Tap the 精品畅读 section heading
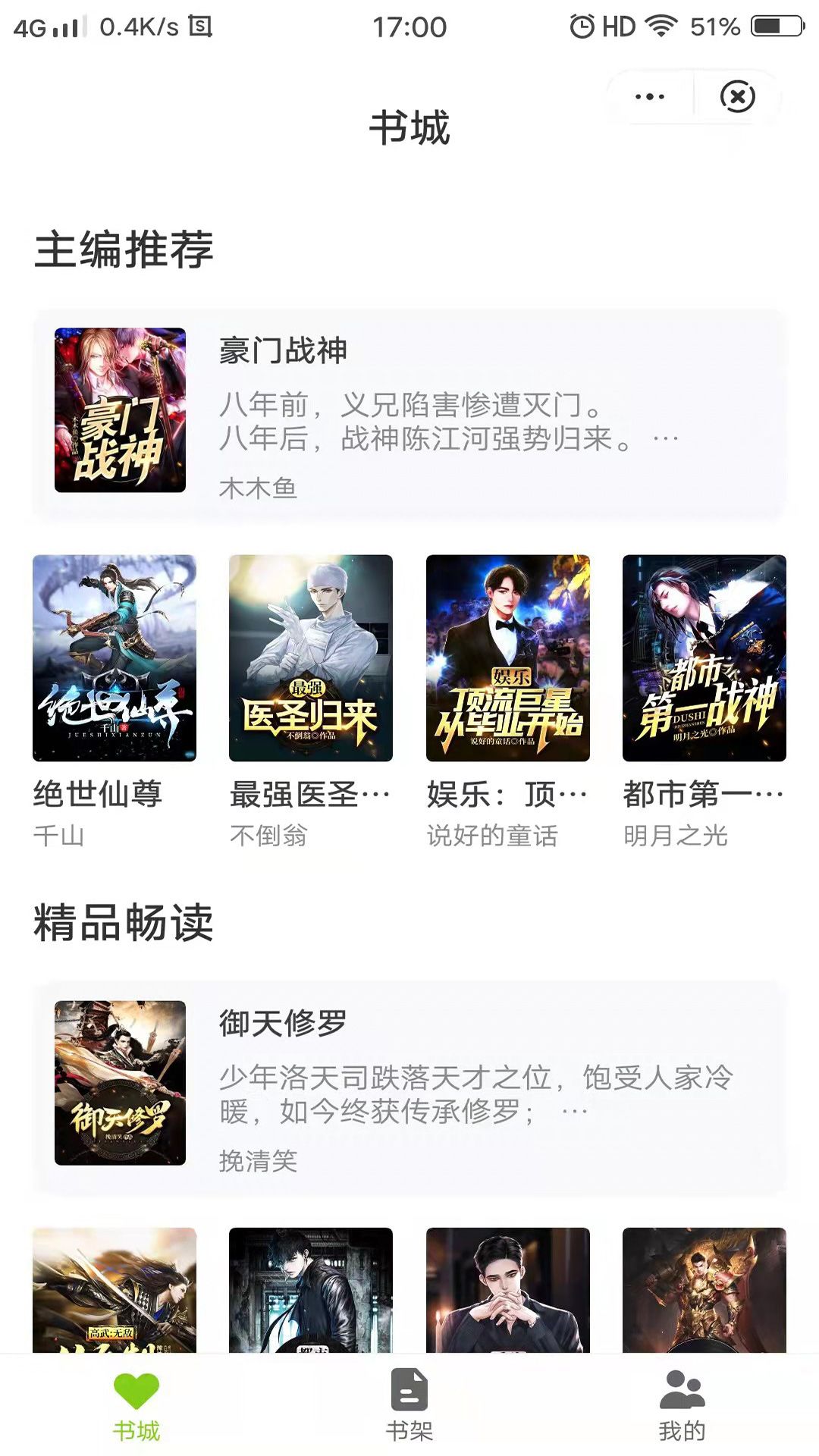 pyautogui.click(x=124, y=921)
